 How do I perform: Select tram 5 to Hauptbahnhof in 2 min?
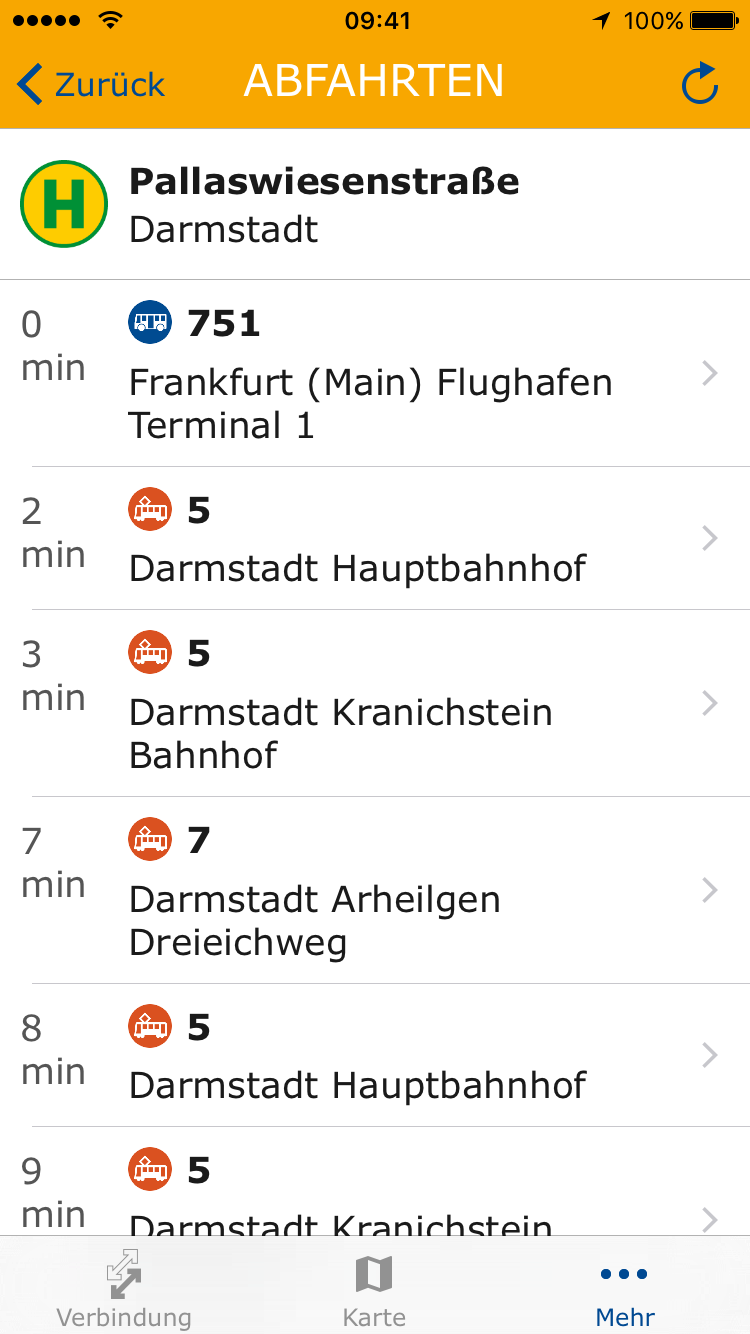375,538
